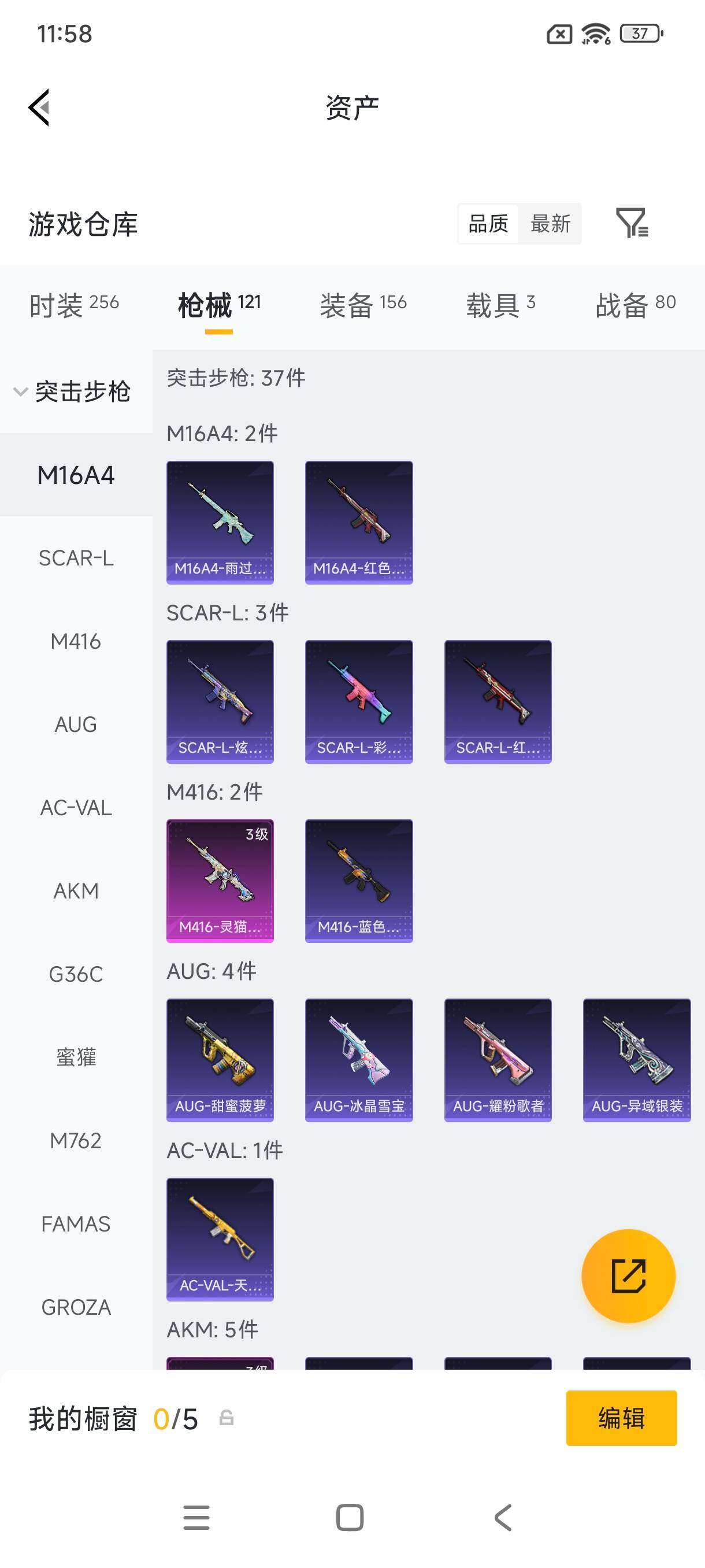Open the AUG-甜蜜菠萝 skin tile

tap(220, 1060)
